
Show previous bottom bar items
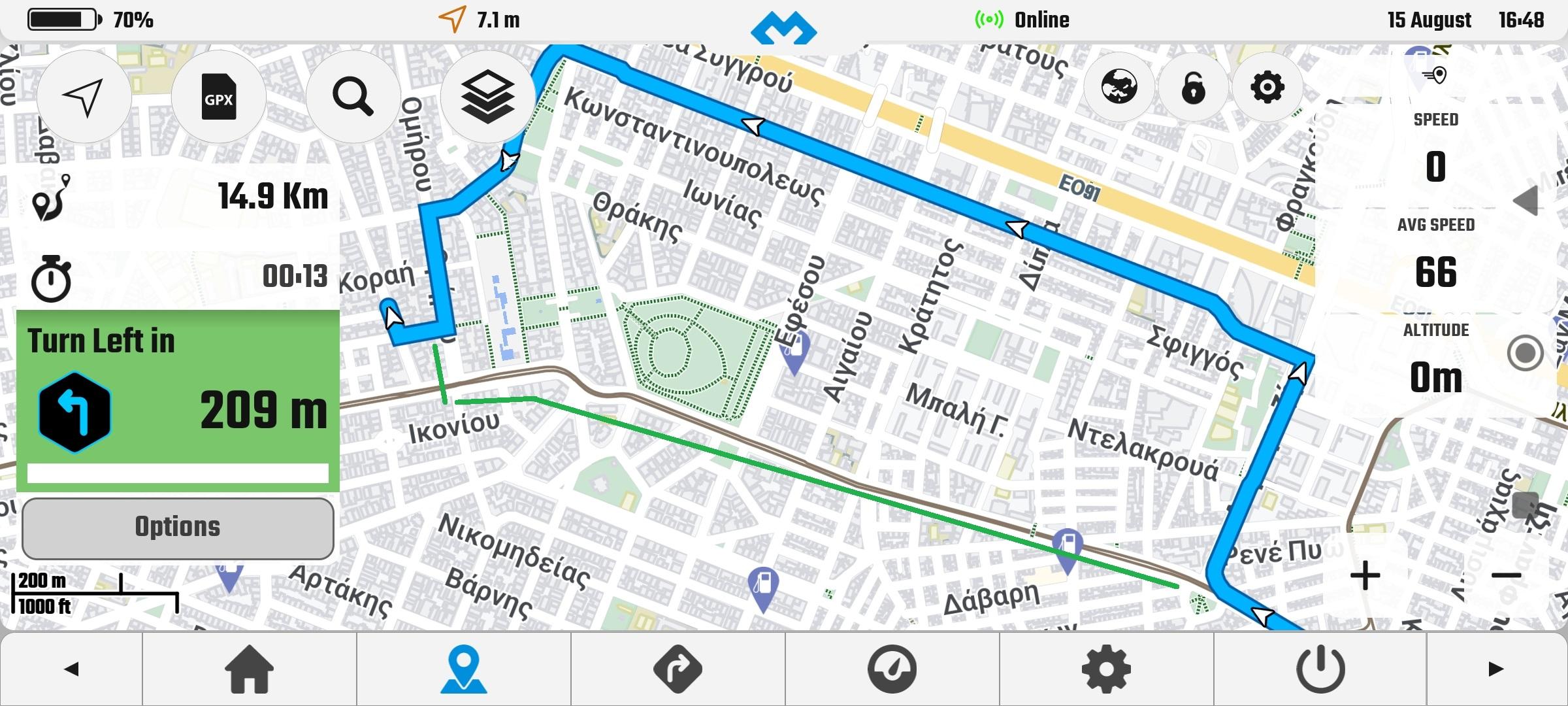[x=71, y=669]
